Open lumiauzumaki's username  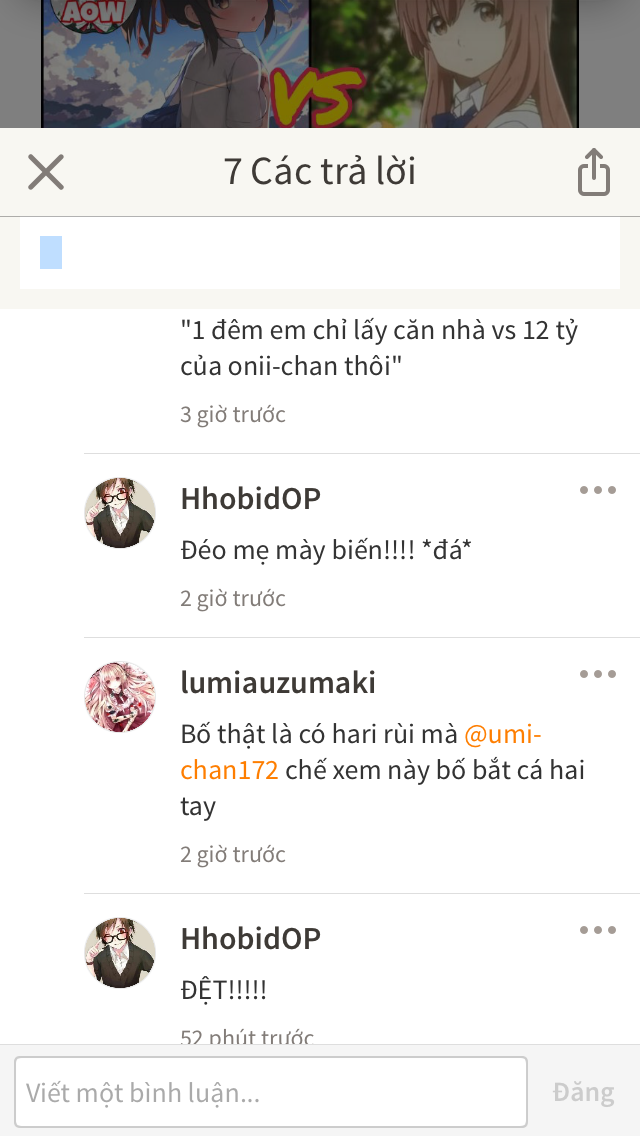pos(278,683)
